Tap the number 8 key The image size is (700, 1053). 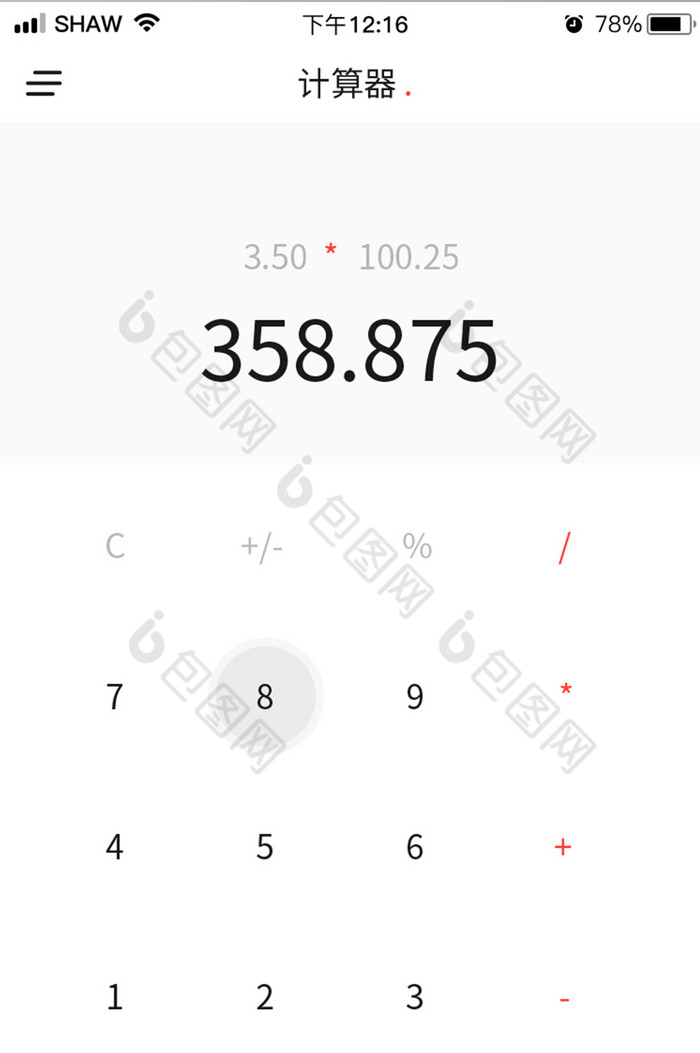[x=265, y=697]
